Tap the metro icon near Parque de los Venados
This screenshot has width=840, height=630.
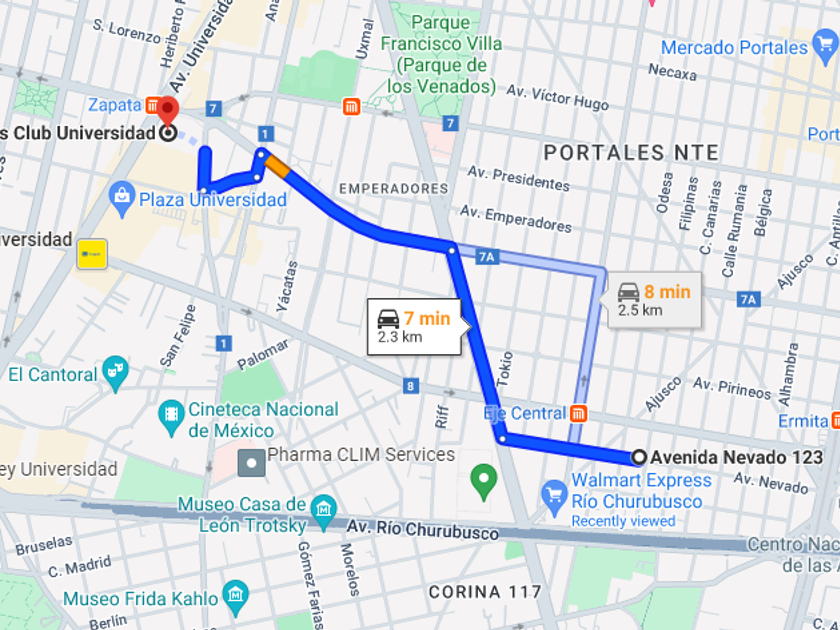(351, 107)
